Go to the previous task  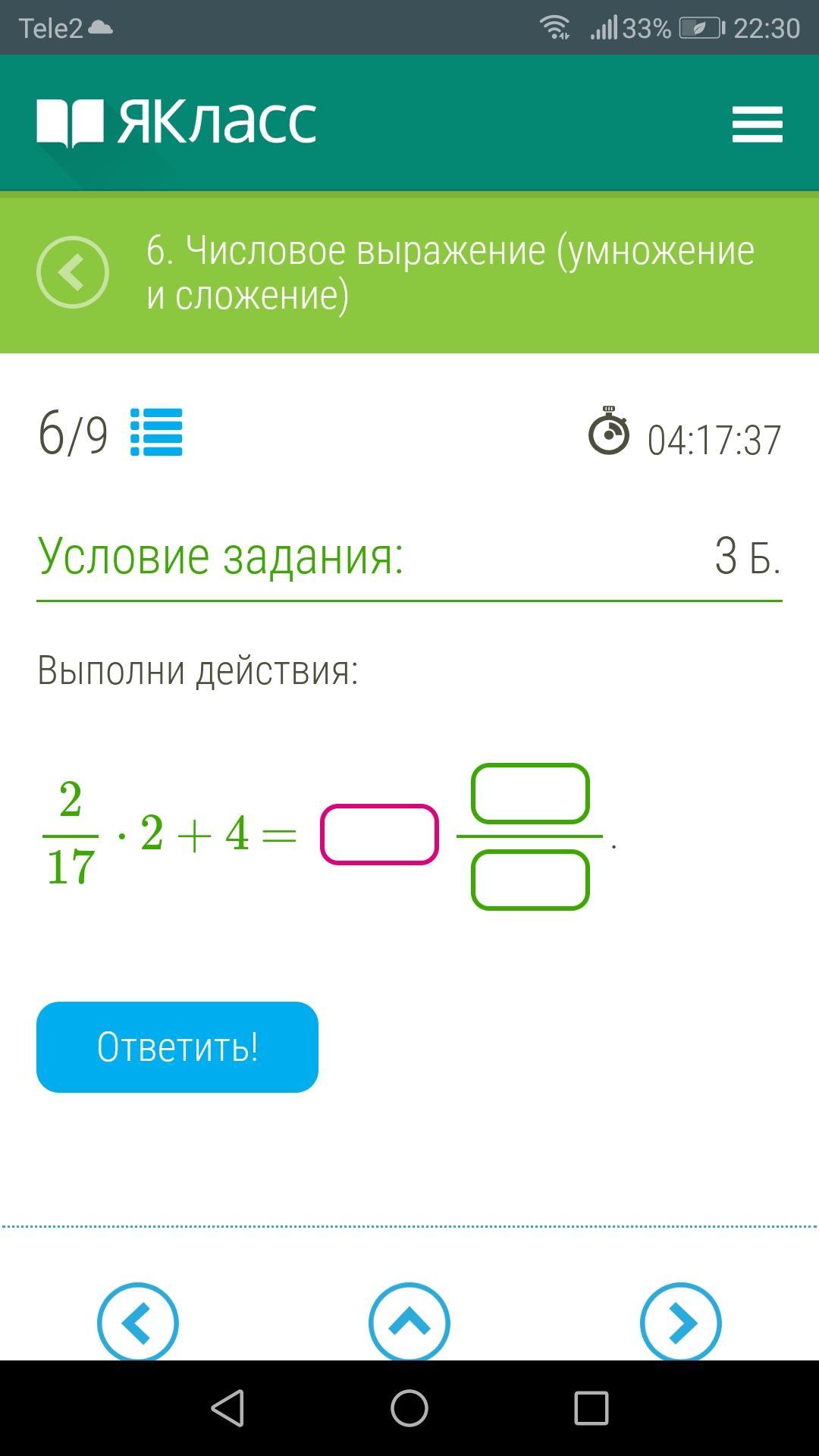coord(138,1322)
